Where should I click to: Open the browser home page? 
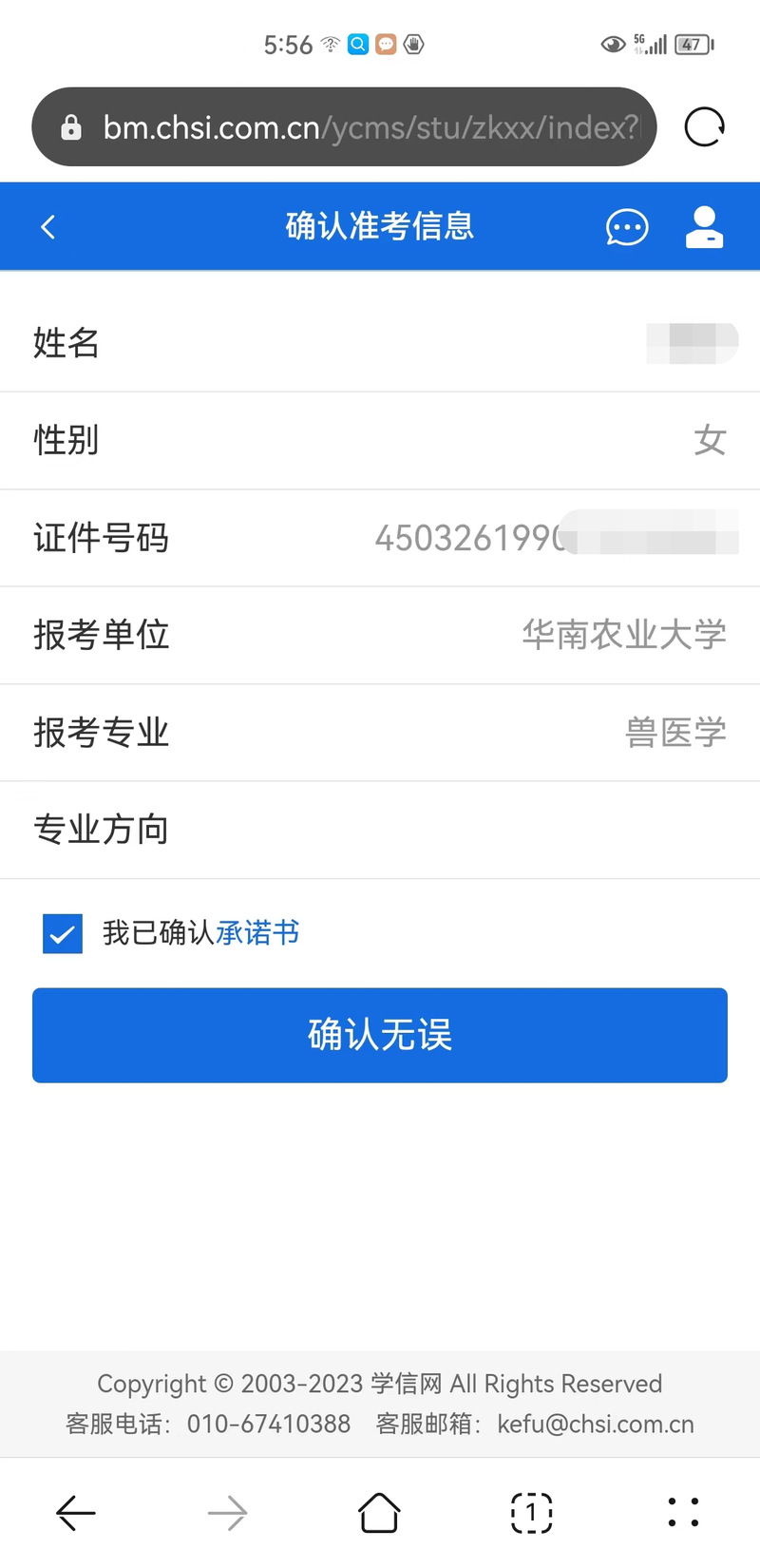pyautogui.click(x=379, y=1512)
